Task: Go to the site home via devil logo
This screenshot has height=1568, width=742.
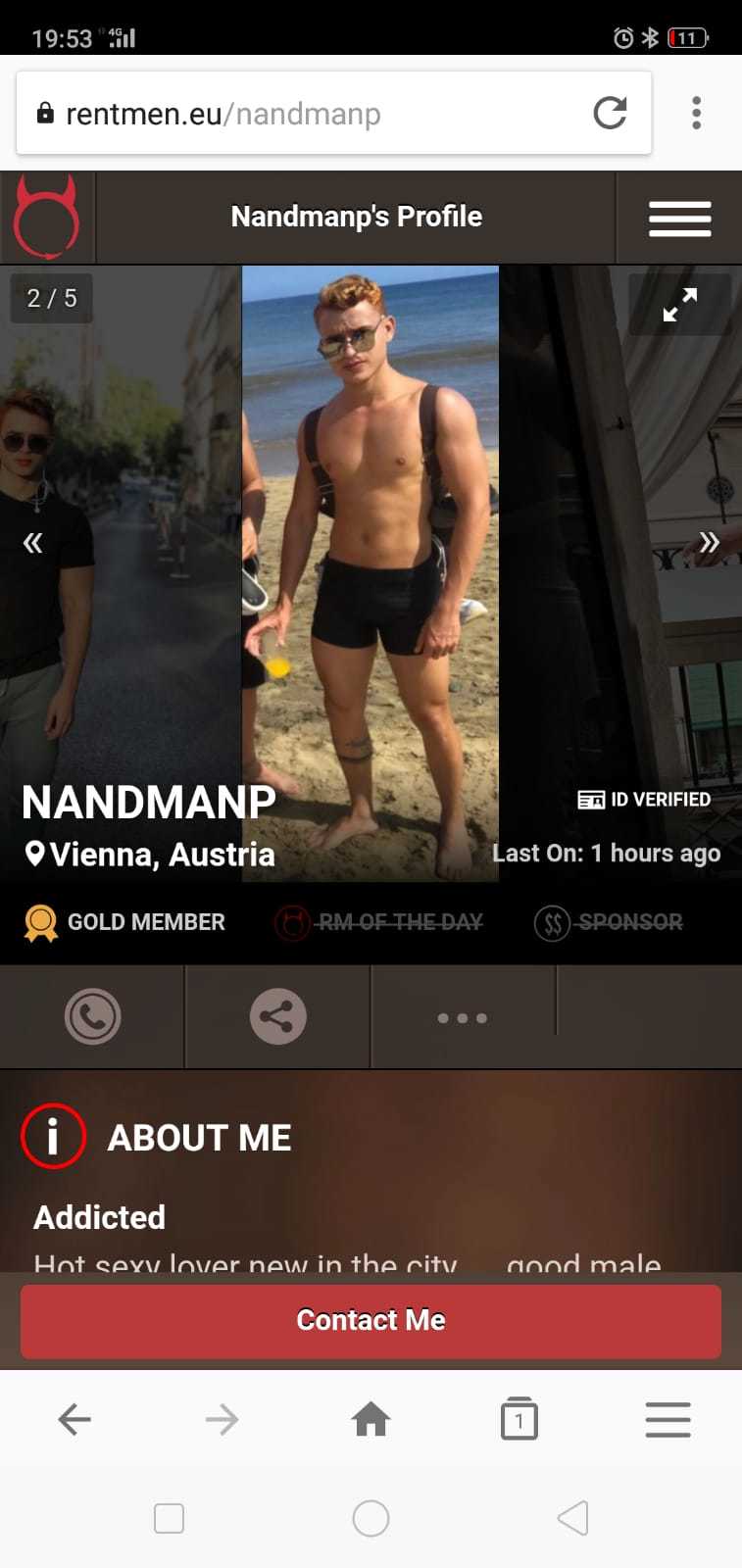Action: pyautogui.click(x=46, y=218)
